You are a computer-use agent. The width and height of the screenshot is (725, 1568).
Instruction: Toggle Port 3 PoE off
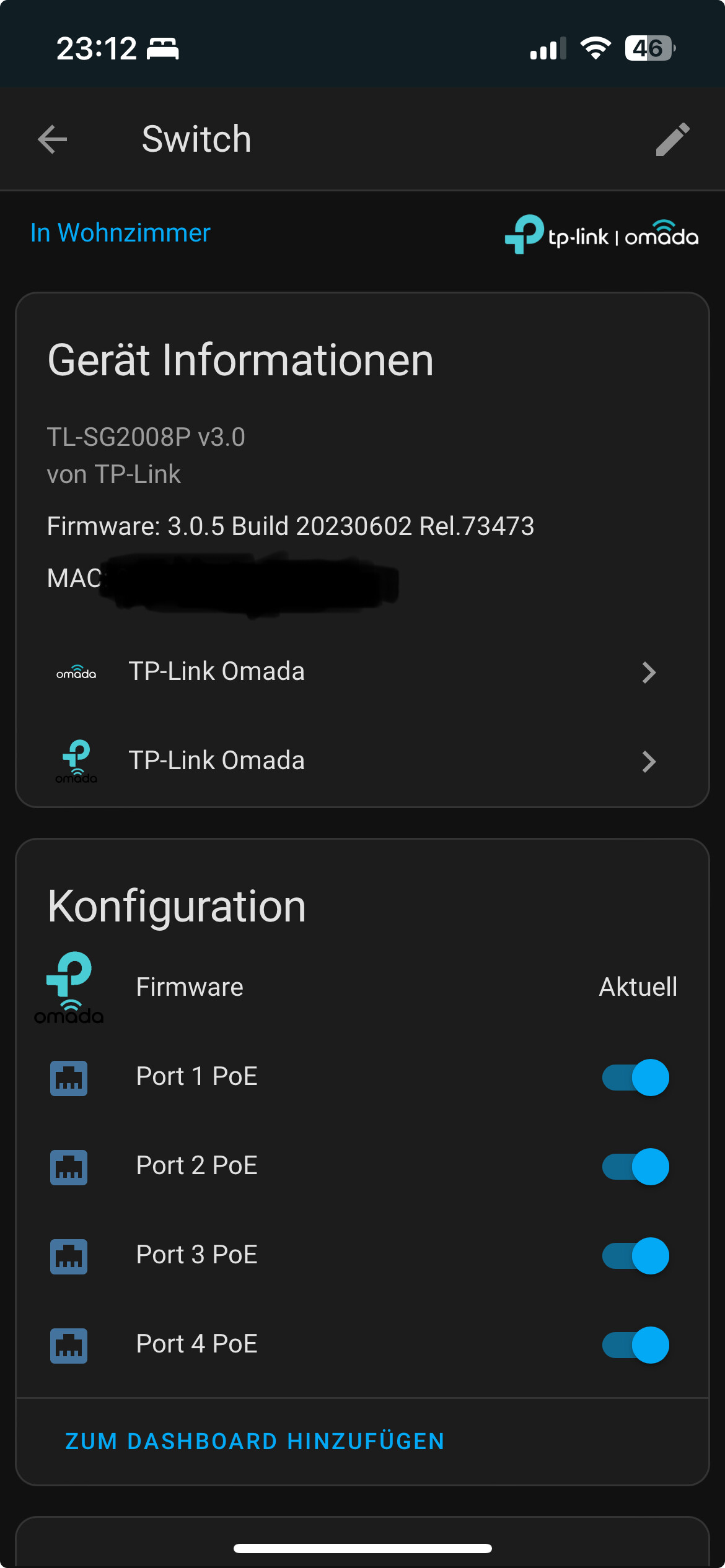click(635, 1255)
